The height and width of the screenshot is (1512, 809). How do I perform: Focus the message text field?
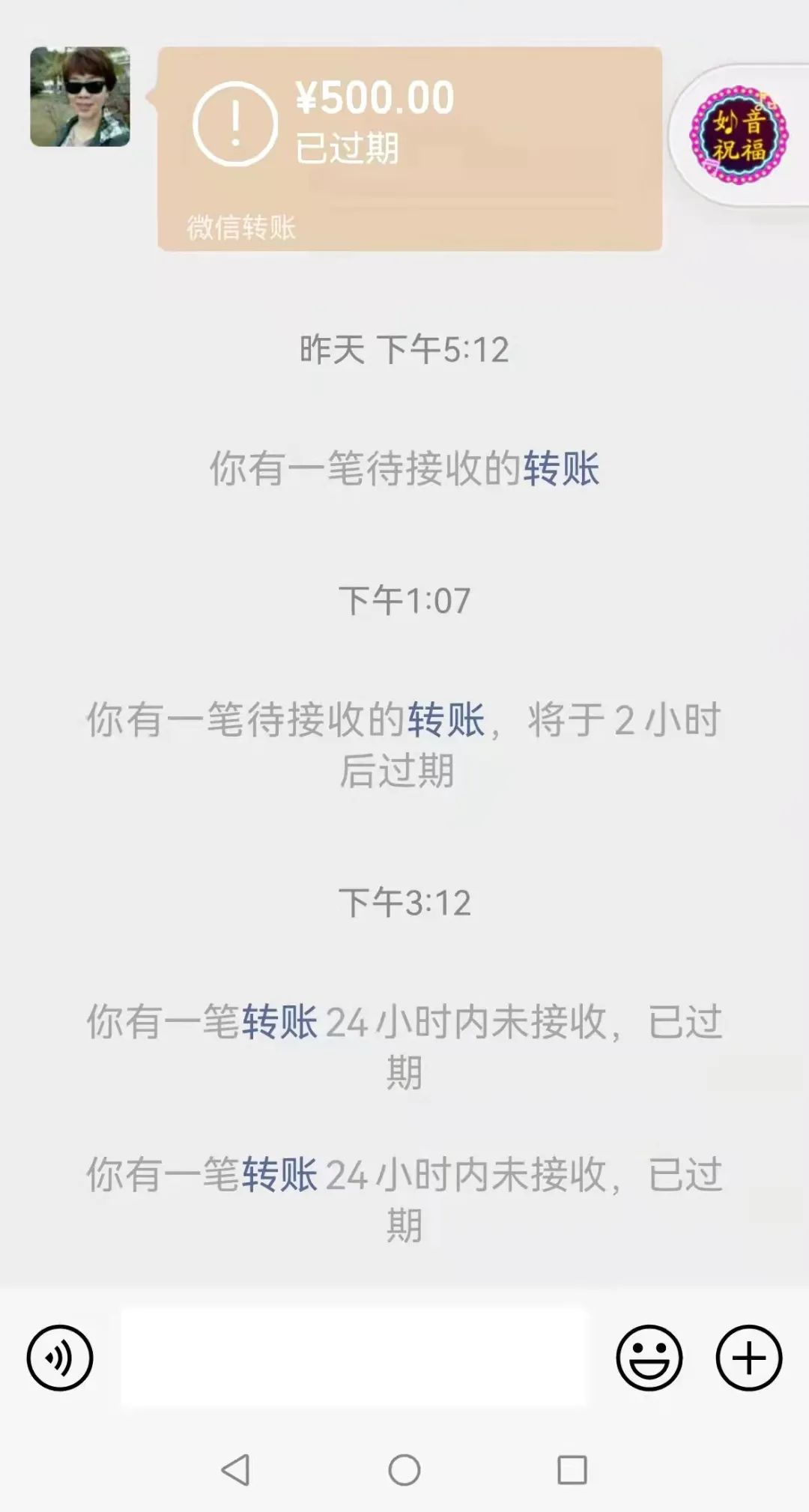tap(354, 1358)
